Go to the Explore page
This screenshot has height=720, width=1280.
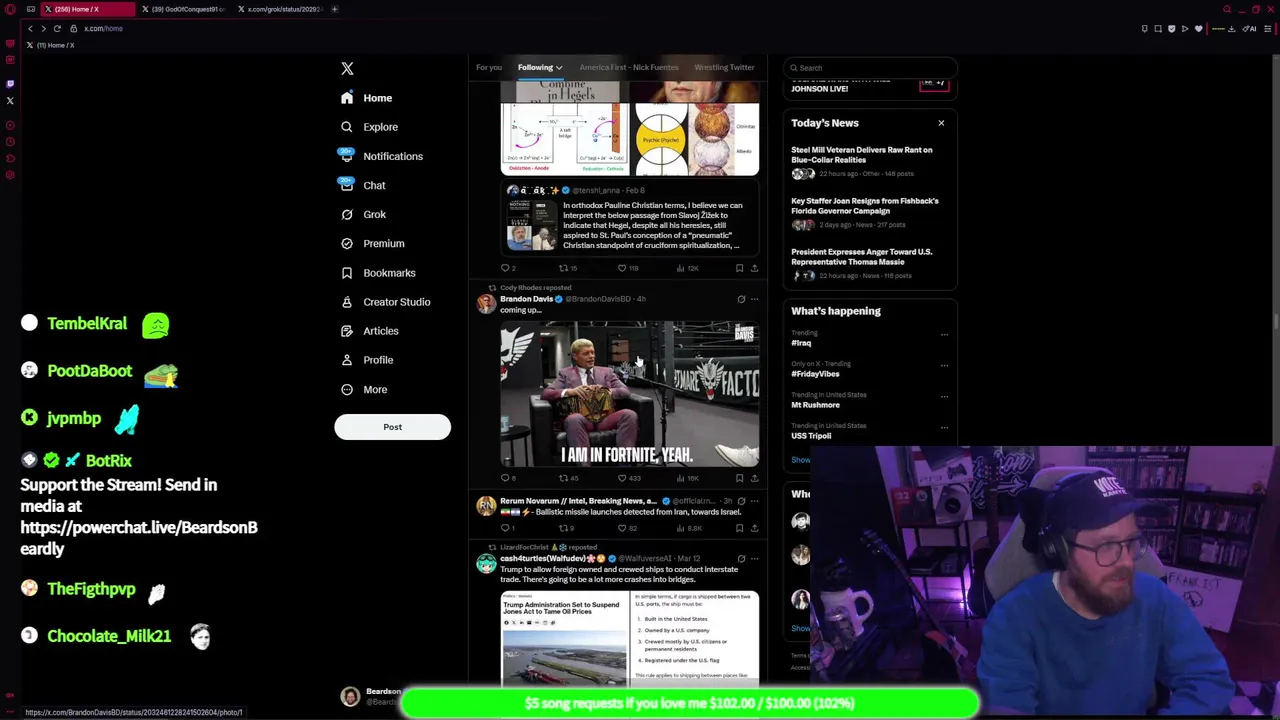[x=380, y=127]
